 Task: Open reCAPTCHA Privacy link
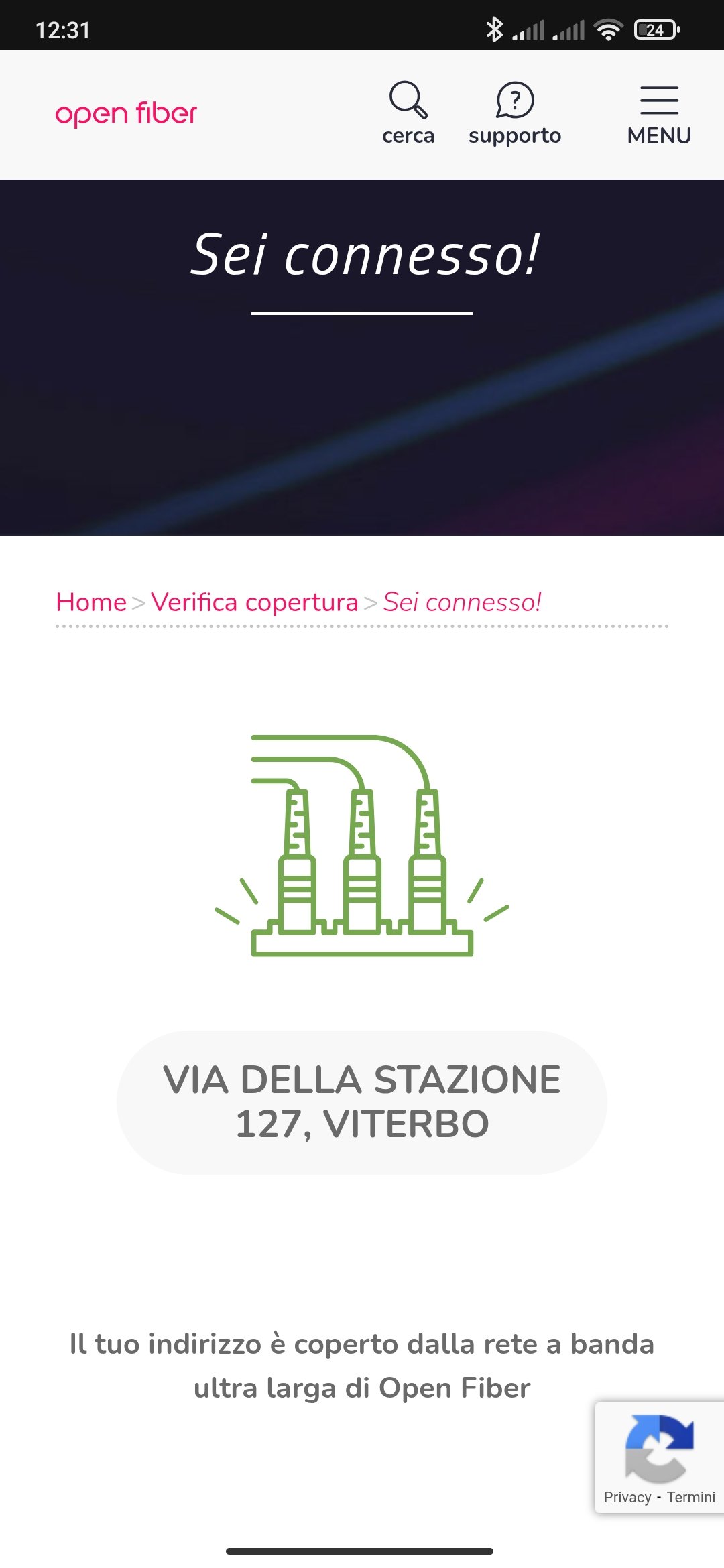tap(627, 1497)
